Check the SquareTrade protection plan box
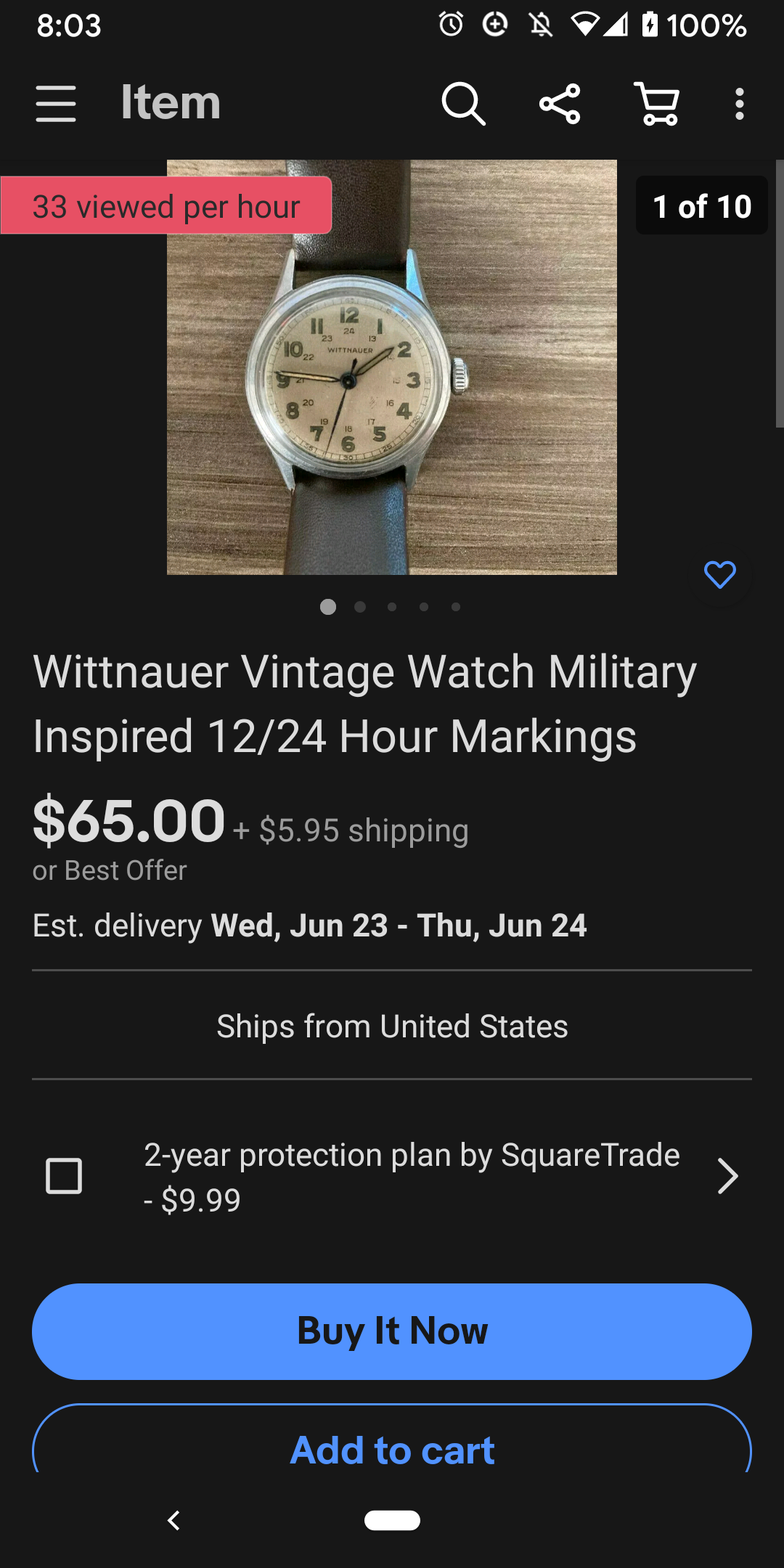 64,1176
